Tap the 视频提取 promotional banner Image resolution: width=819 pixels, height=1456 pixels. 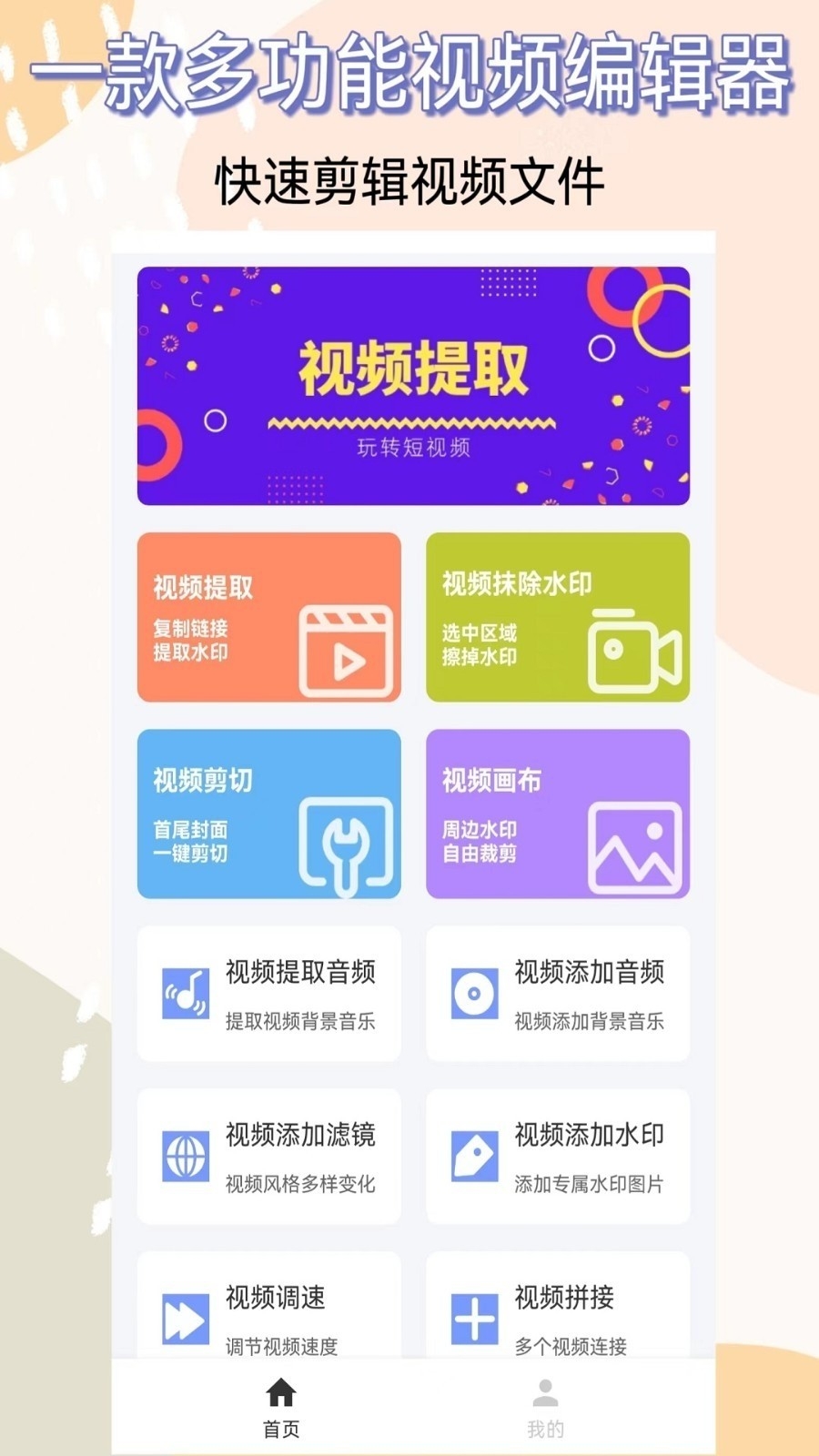(412, 386)
